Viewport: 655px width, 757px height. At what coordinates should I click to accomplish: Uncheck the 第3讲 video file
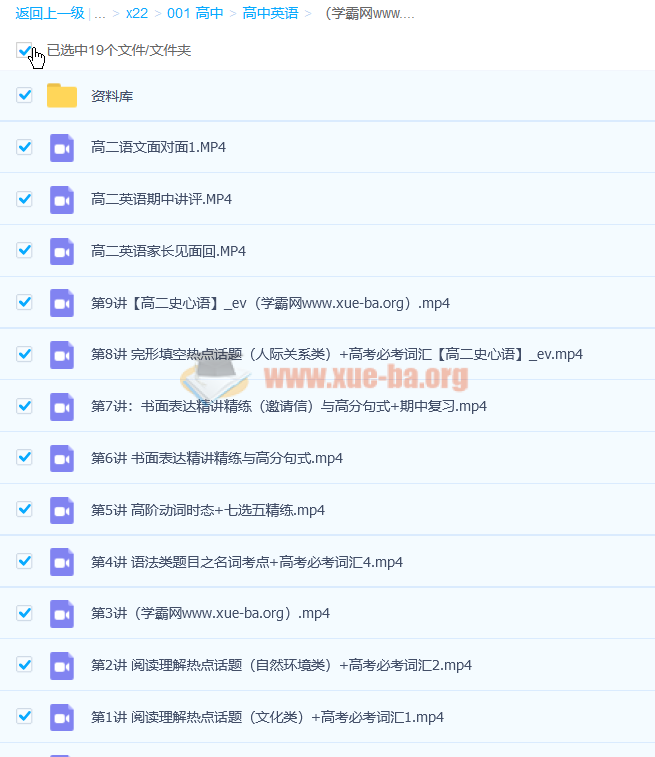pos(25,613)
